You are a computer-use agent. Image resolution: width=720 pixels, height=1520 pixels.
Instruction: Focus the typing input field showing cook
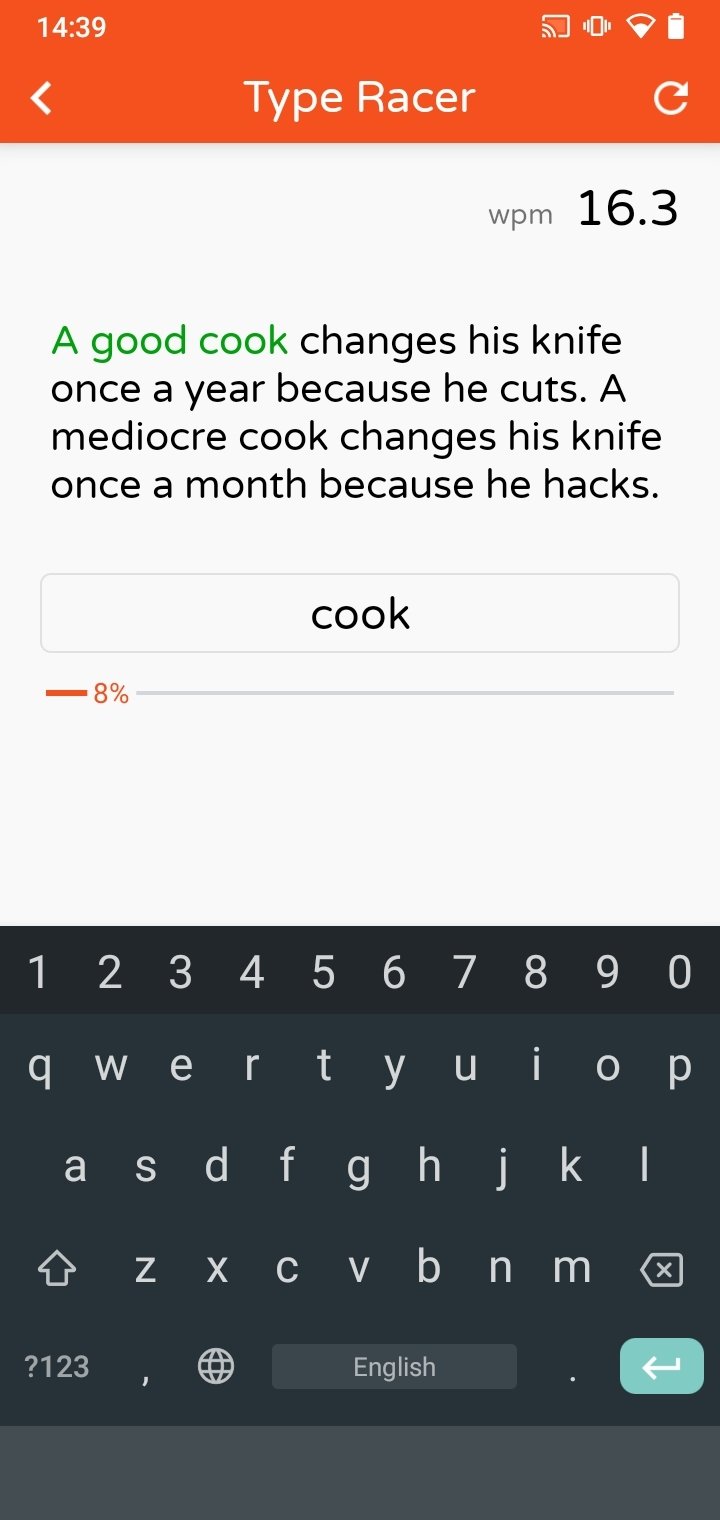point(360,613)
